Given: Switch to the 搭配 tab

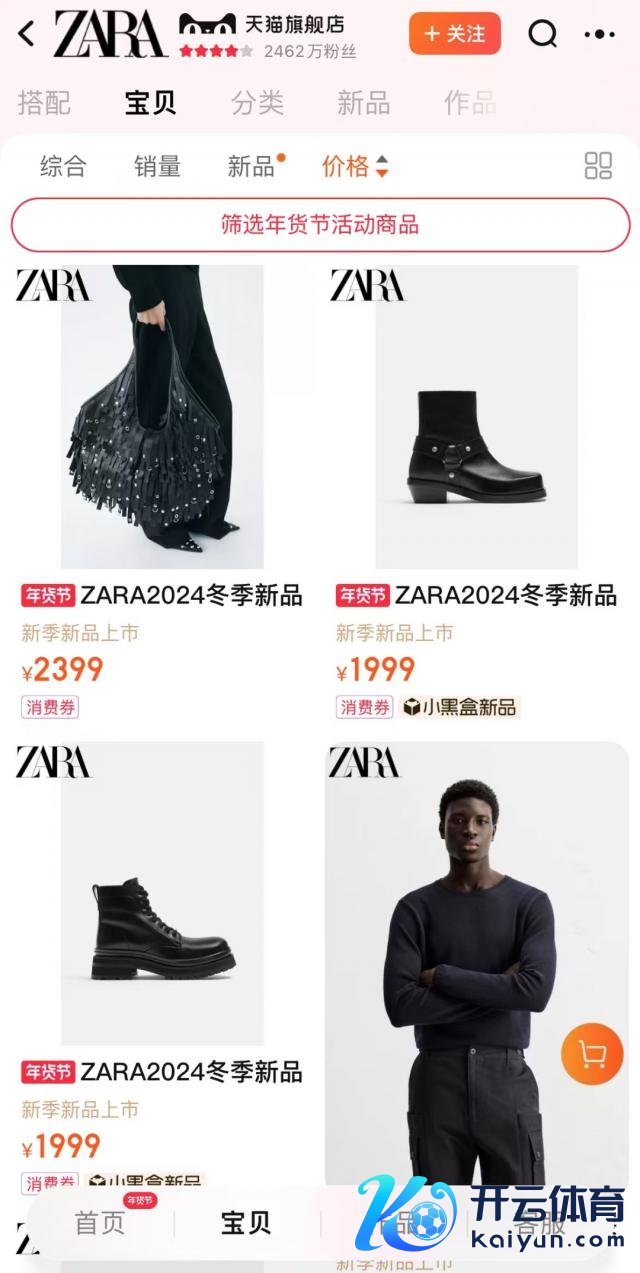Looking at the screenshot, I should (45, 102).
